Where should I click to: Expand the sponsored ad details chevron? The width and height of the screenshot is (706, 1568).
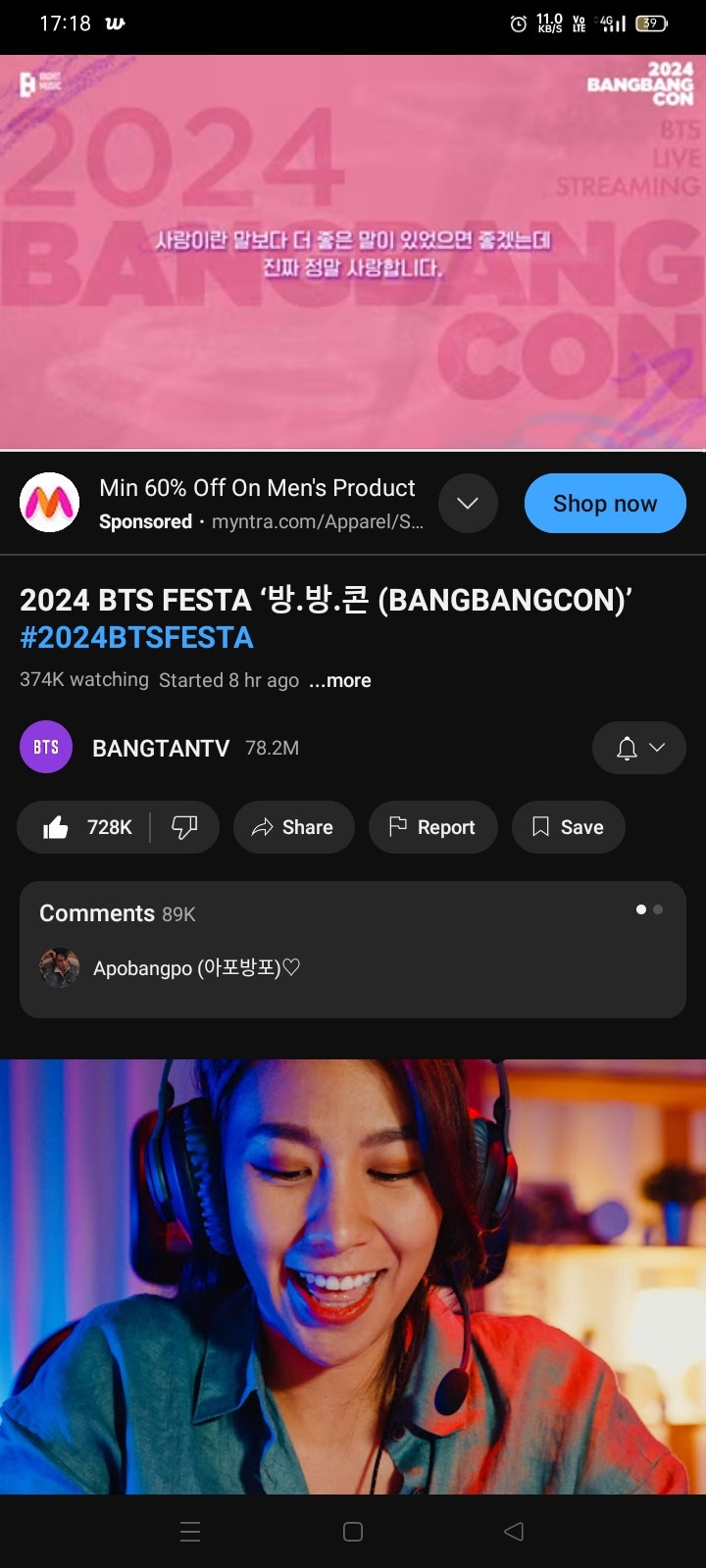pos(468,503)
